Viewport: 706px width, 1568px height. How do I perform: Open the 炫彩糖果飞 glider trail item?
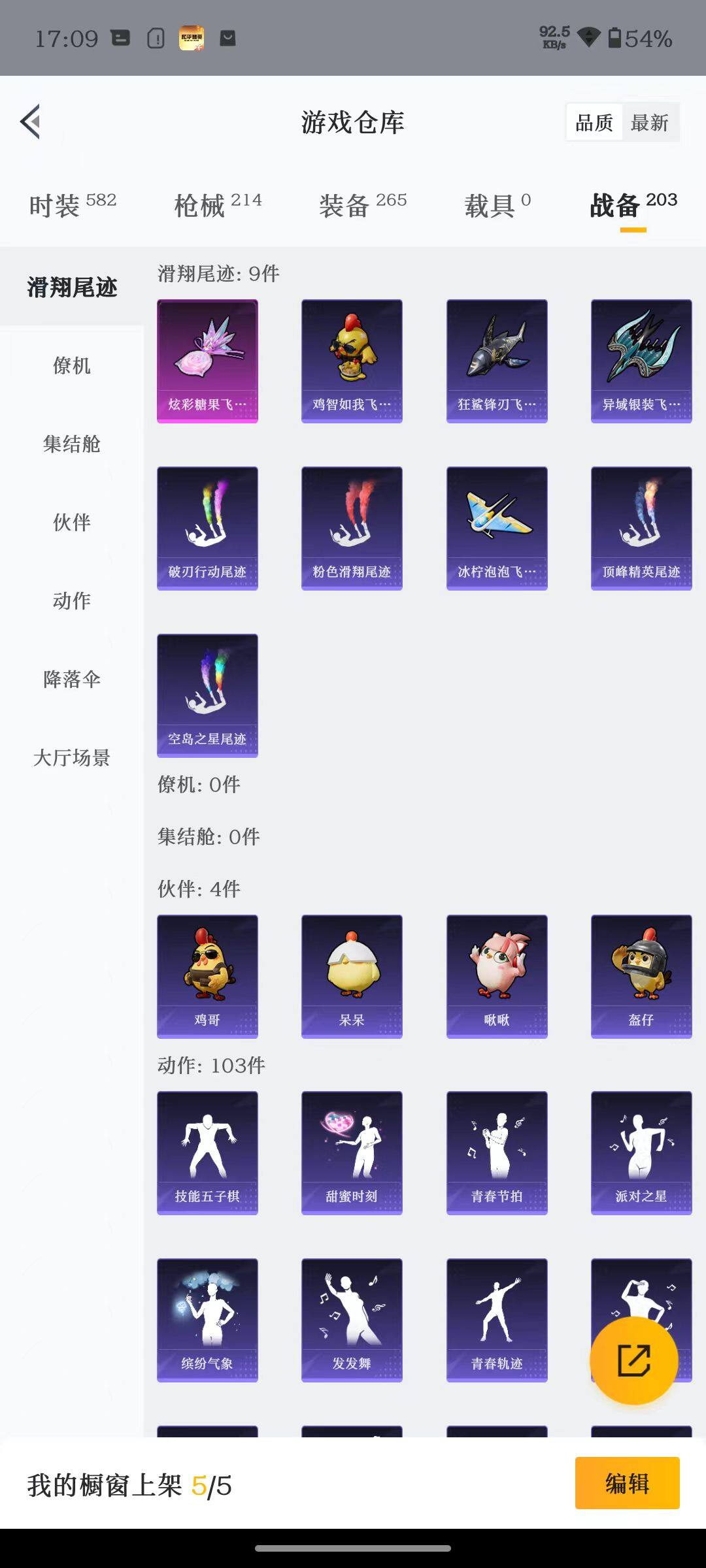(x=207, y=361)
